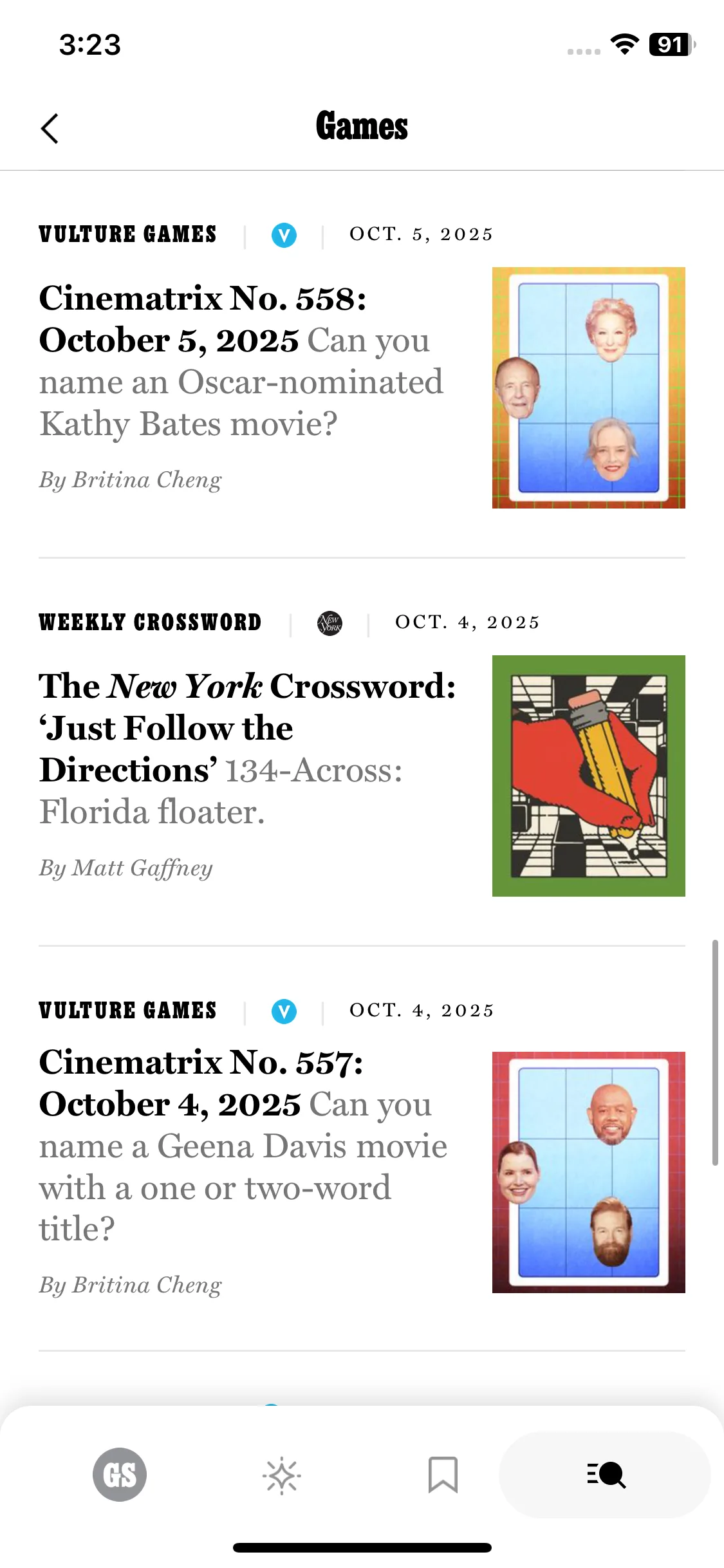This screenshot has width=724, height=1568.
Task: Open the saved bookmarks tab
Action: [443, 1475]
